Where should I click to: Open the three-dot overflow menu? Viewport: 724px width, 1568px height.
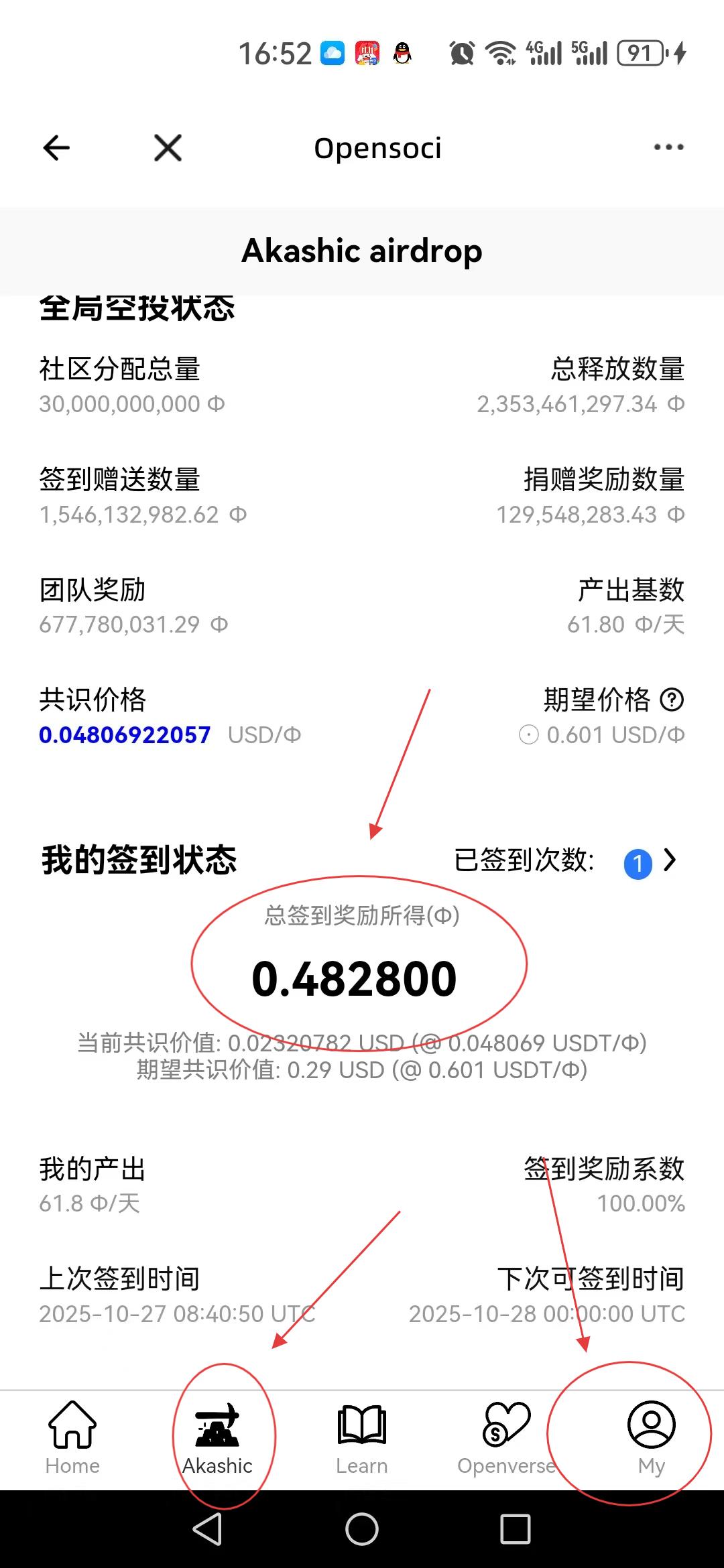click(668, 147)
